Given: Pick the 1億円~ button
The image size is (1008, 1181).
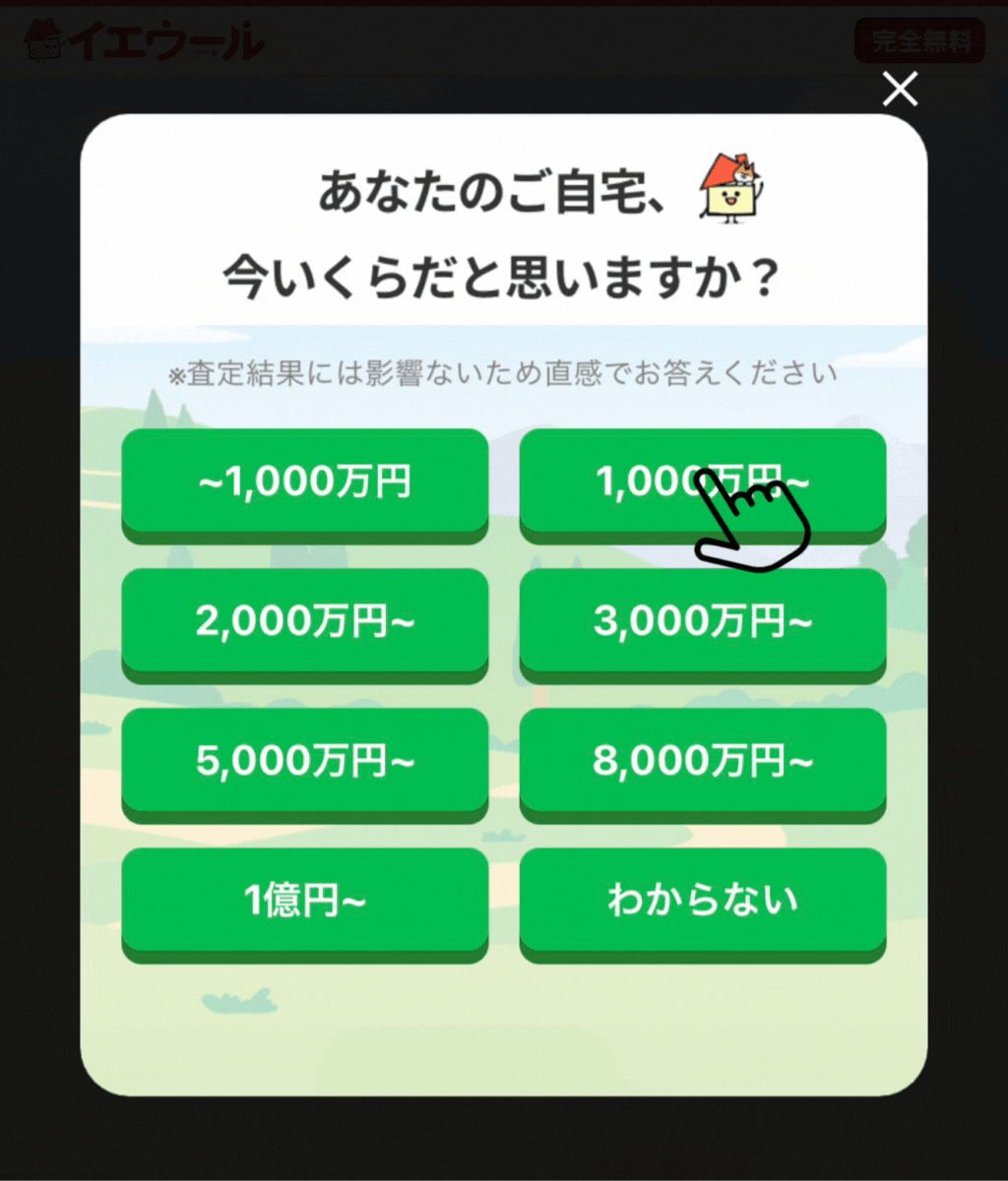Looking at the screenshot, I should 305,901.
